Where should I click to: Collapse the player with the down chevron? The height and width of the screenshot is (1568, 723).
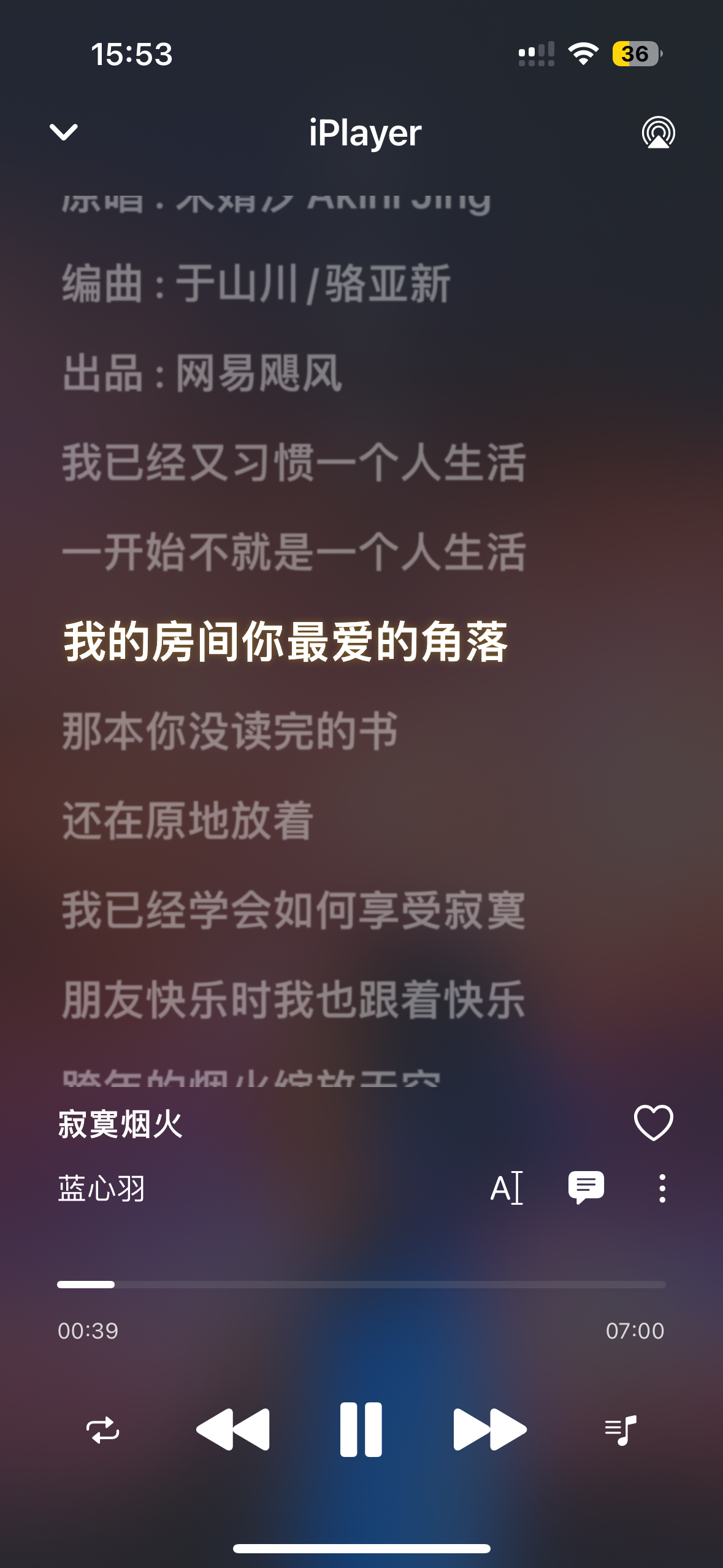[x=64, y=133]
